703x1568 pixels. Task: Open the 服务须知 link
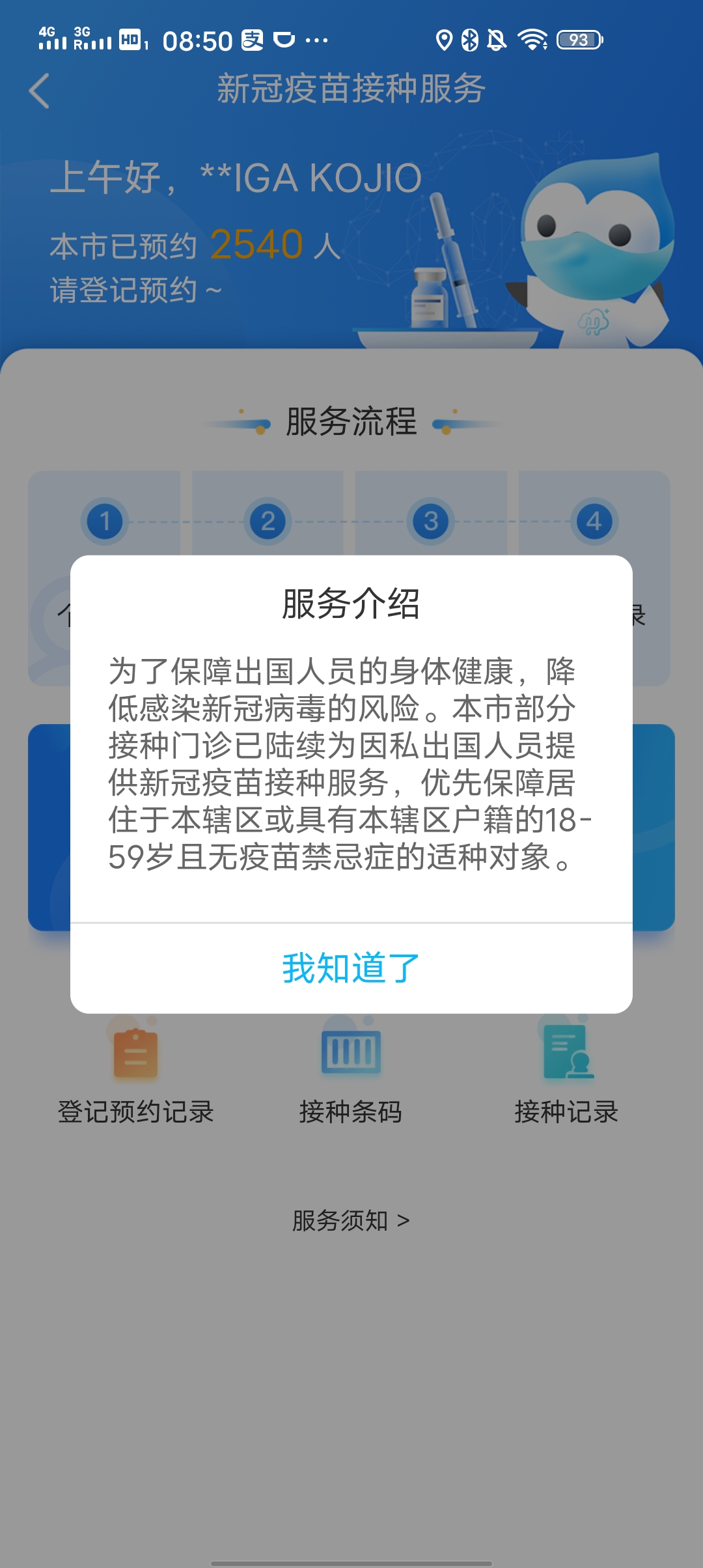[351, 1221]
